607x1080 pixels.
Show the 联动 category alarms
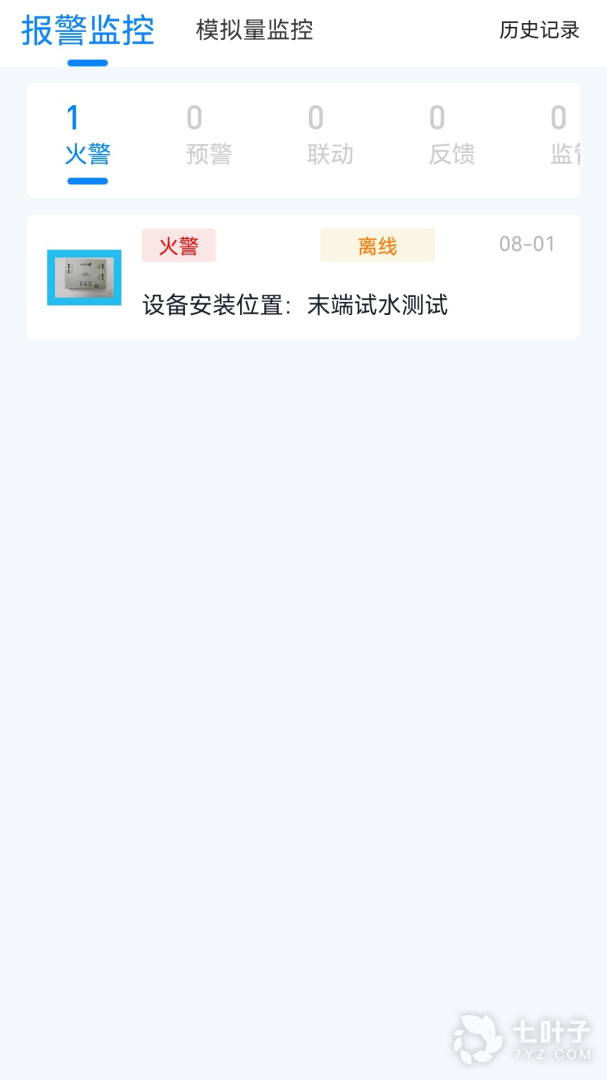coord(330,136)
